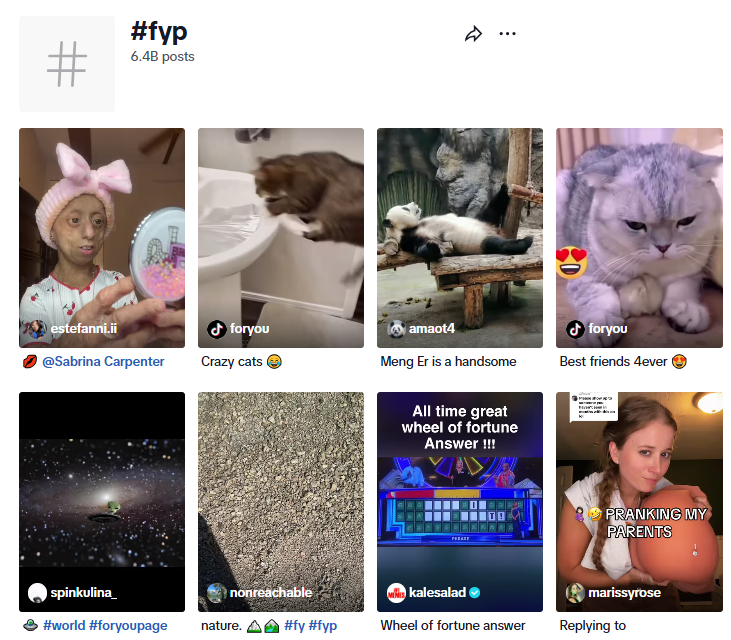Screen dimensions: 731x640
Task: Open spinkulina_'s galaxy video
Action: coord(102,501)
